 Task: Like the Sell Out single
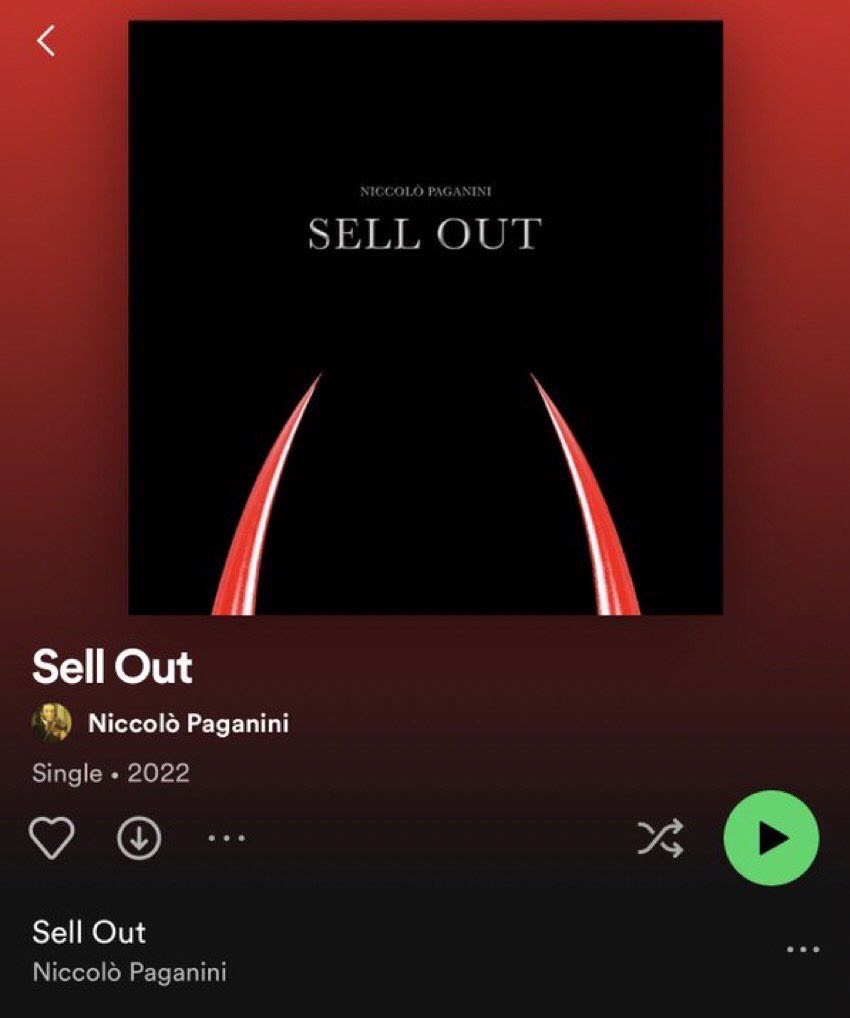tap(51, 838)
